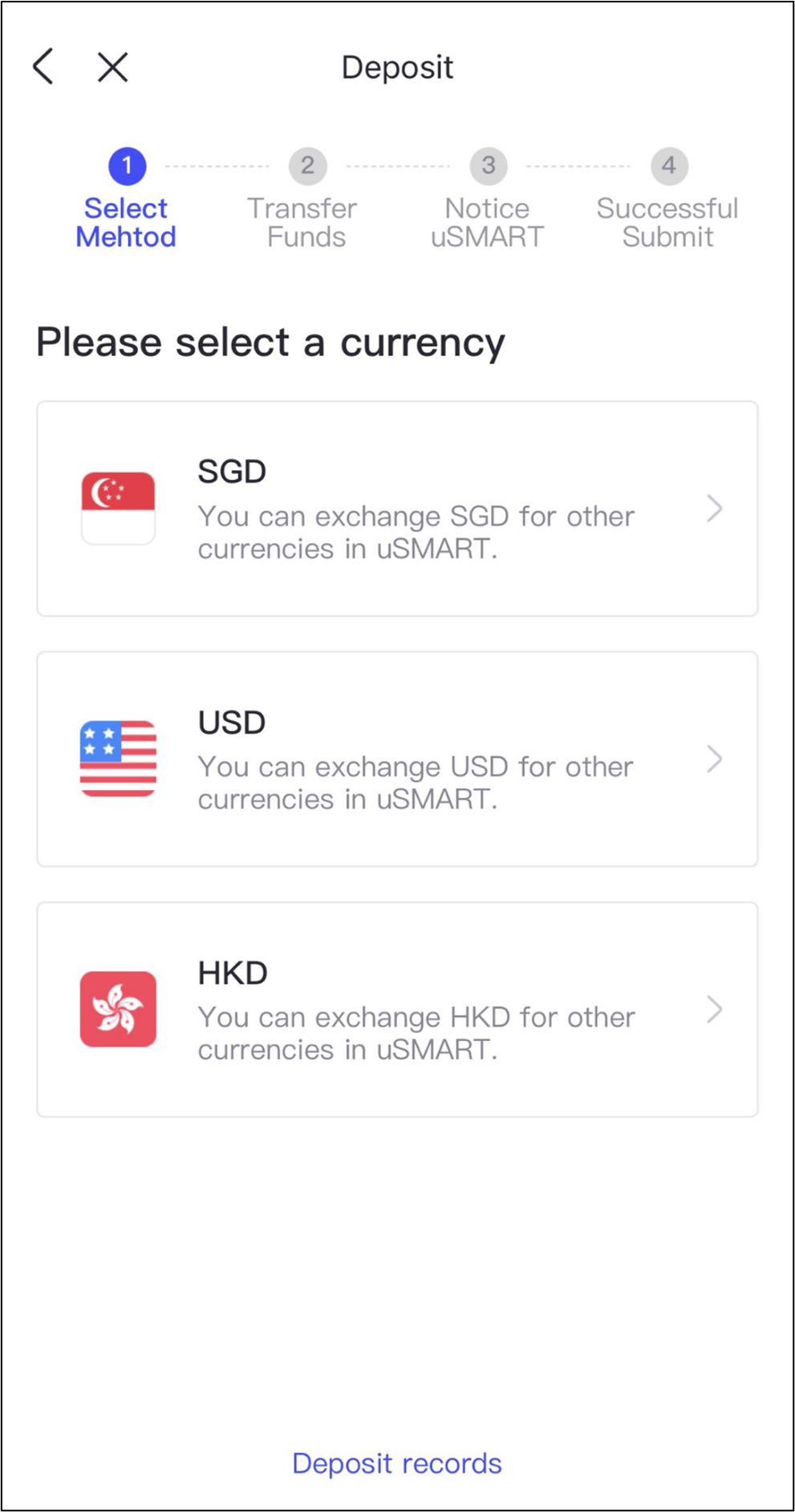Choose the USD currency option
This screenshot has width=795, height=1512.
click(397, 759)
